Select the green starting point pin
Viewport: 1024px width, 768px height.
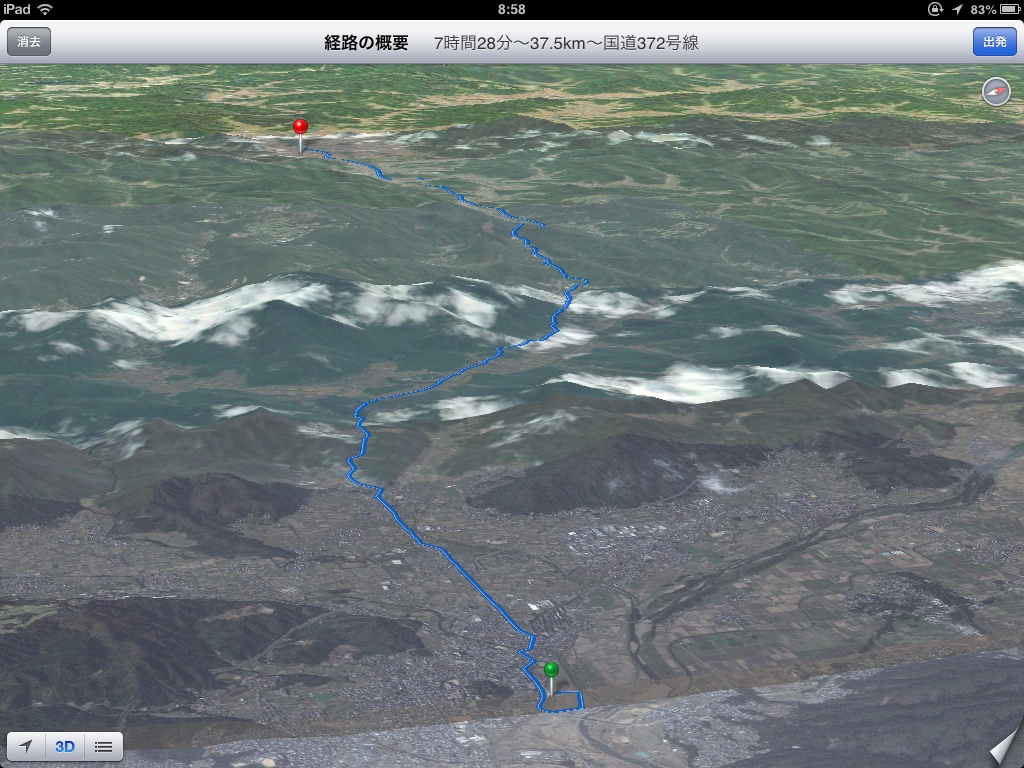pyautogui.click(x=551, y=669)
